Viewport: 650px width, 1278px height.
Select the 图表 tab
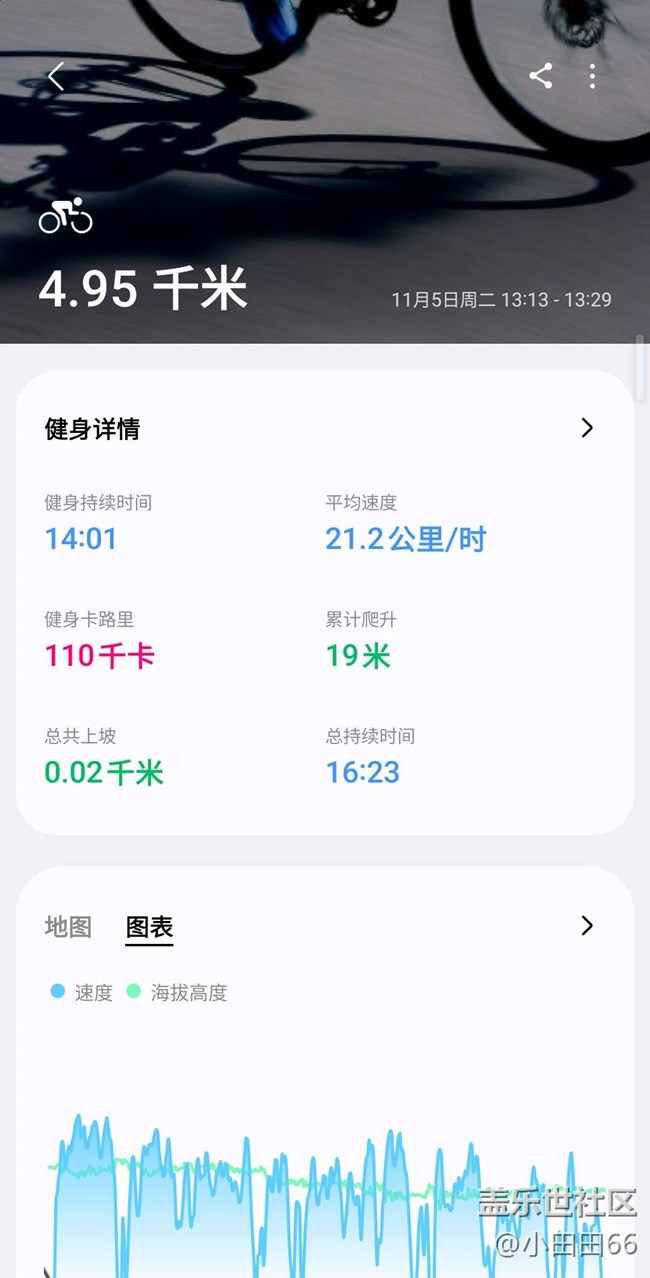150,928
